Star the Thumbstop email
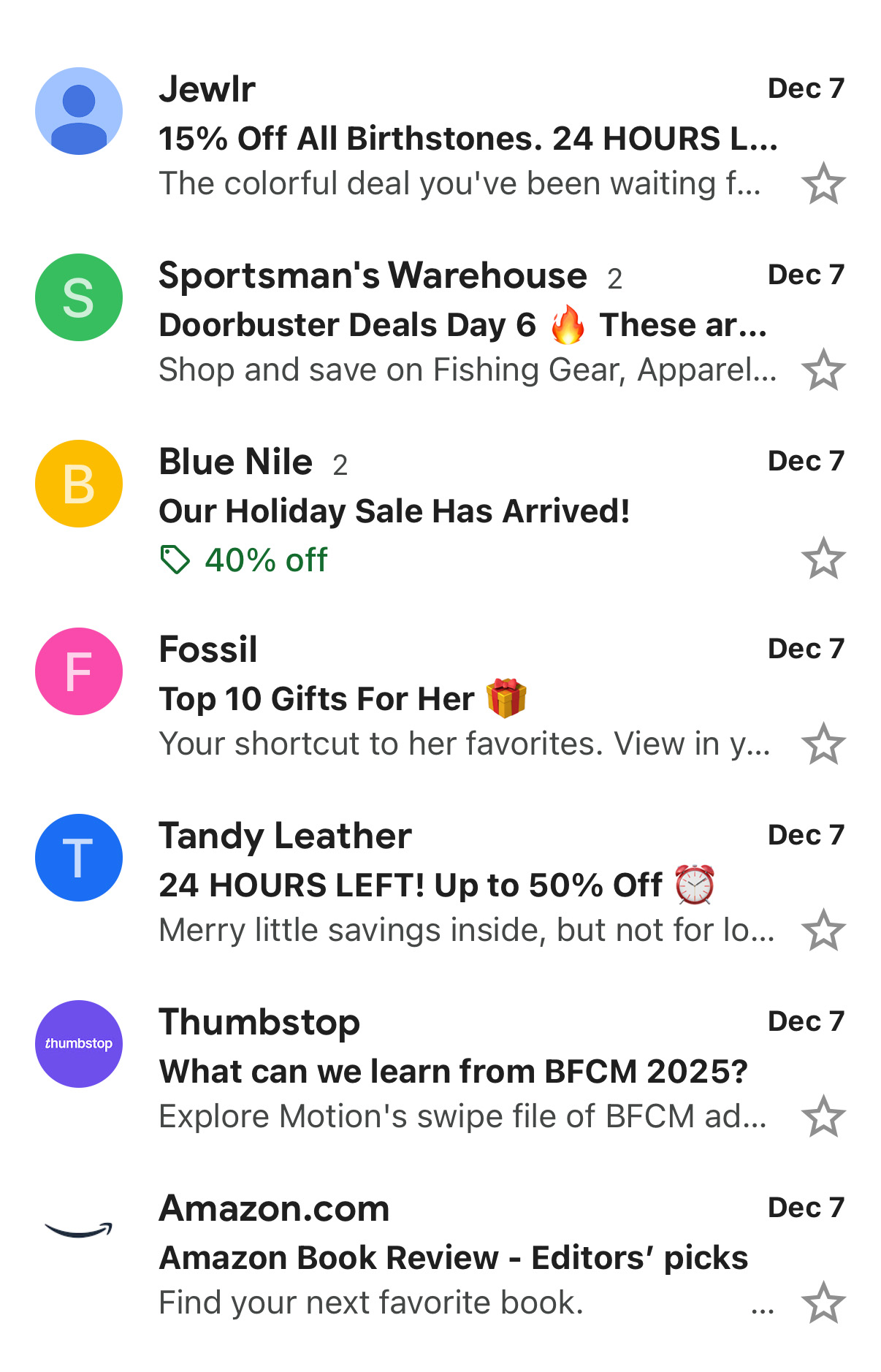 click(x=823, y=1116)
